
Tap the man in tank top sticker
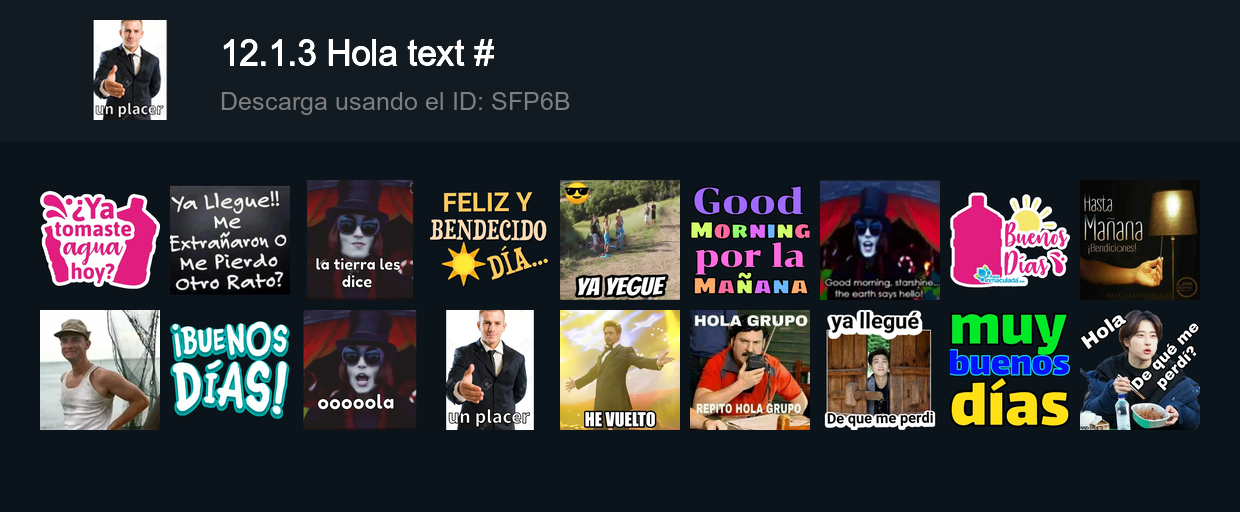(x=100, y=370)
